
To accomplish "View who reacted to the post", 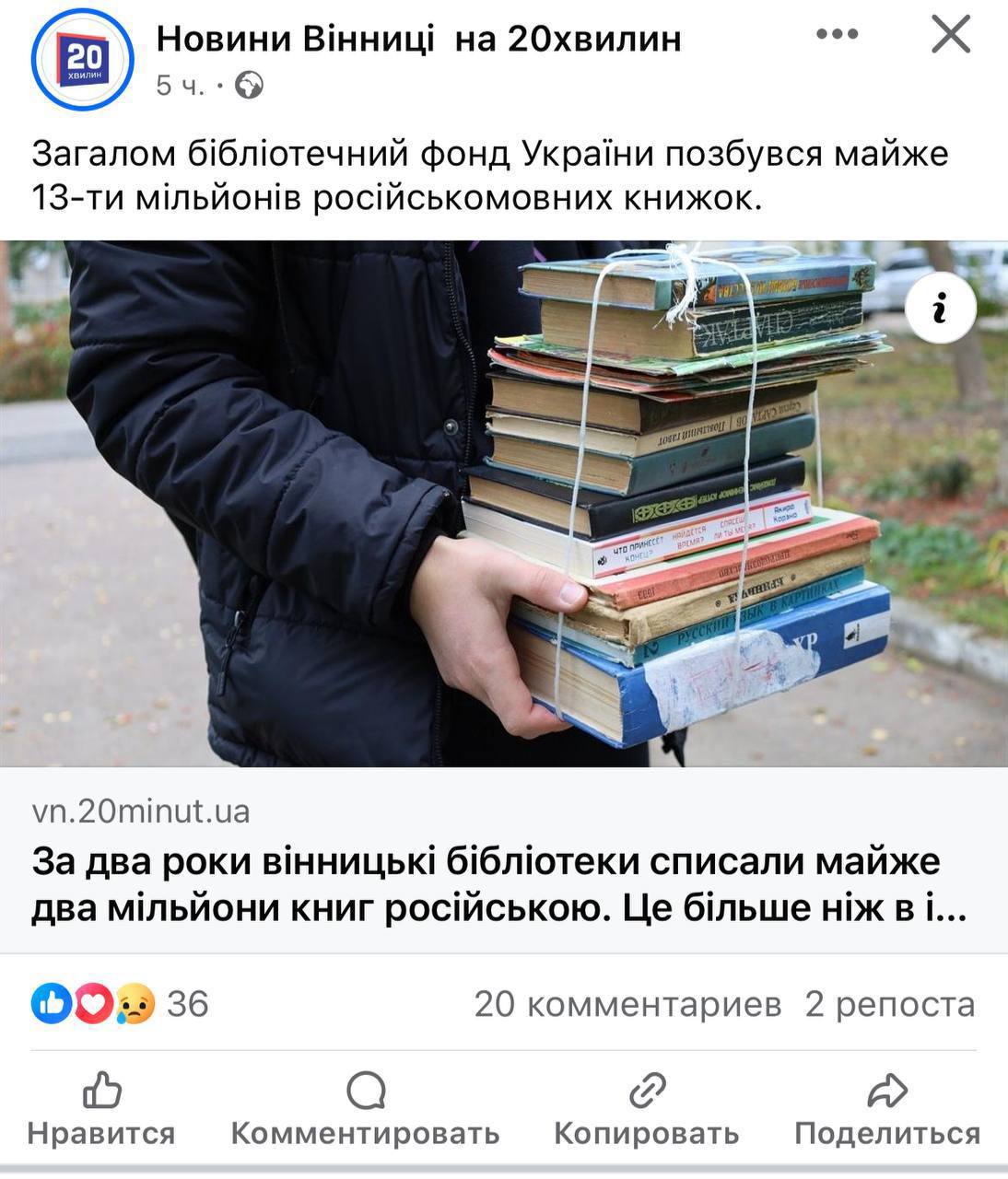I will pyautogui.click(x=120, y=1003).
